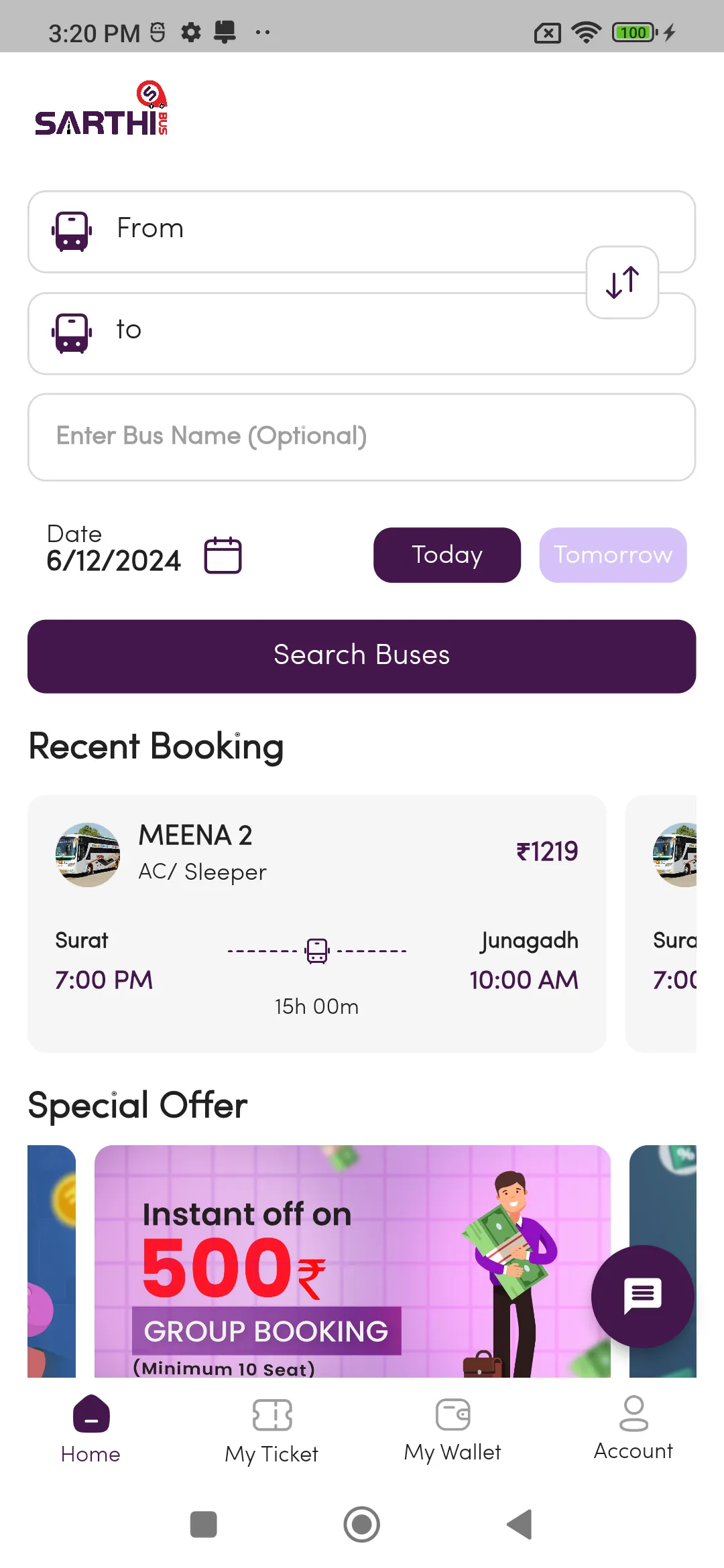The image size is (724, 1568).
Task: Tap the bus icon in the to field
Action: point(72,333)
